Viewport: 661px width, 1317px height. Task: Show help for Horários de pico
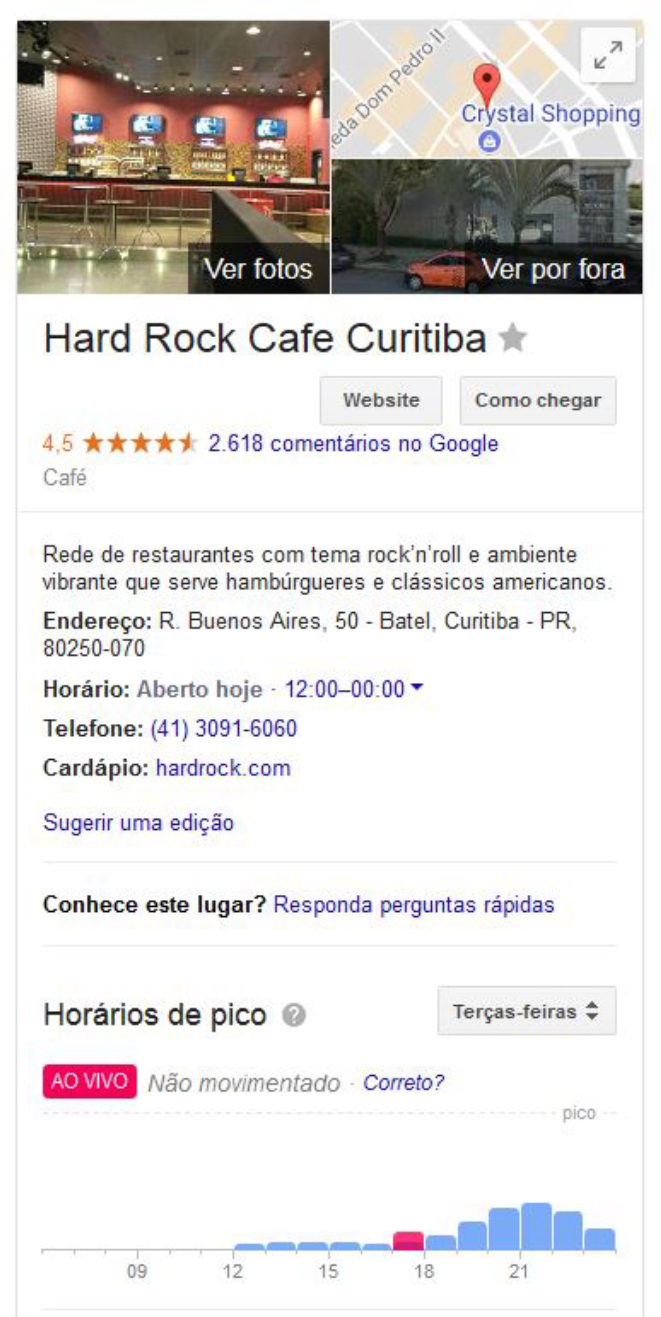pos(294,1016)
